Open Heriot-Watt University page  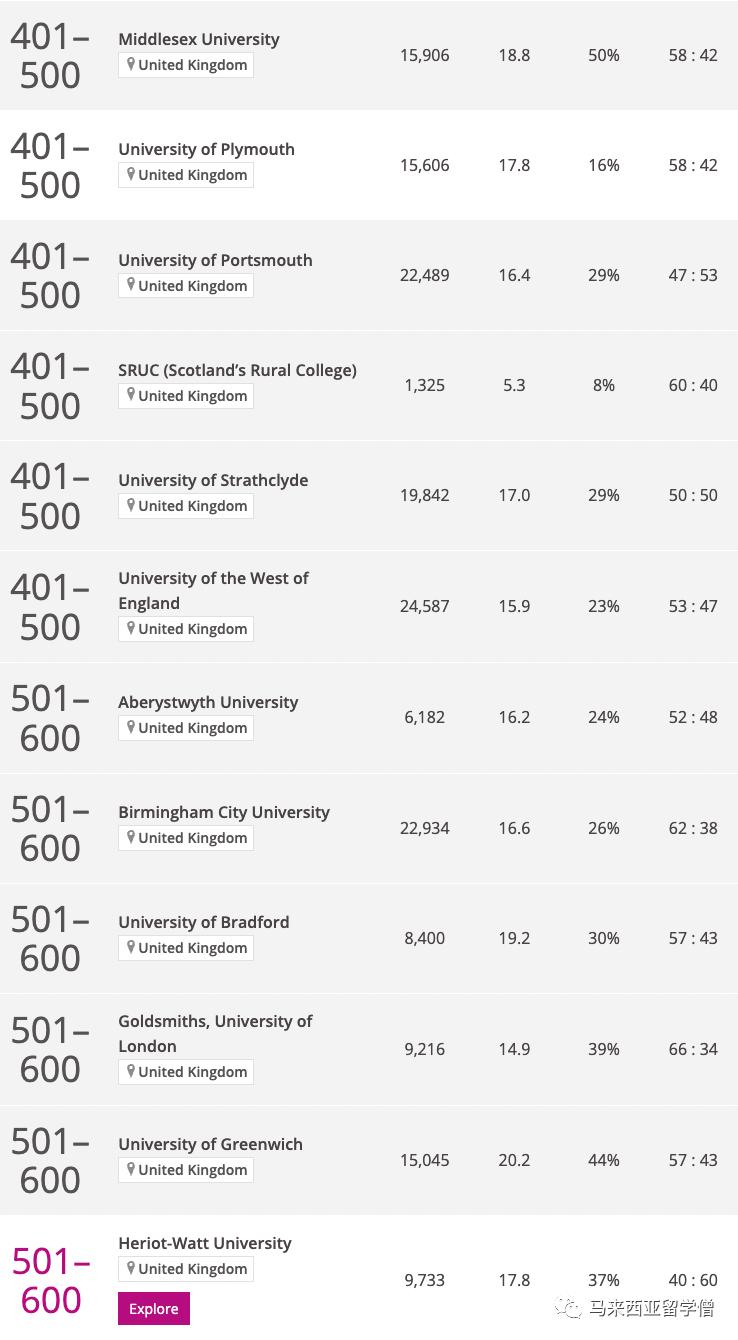point(205,1243)
